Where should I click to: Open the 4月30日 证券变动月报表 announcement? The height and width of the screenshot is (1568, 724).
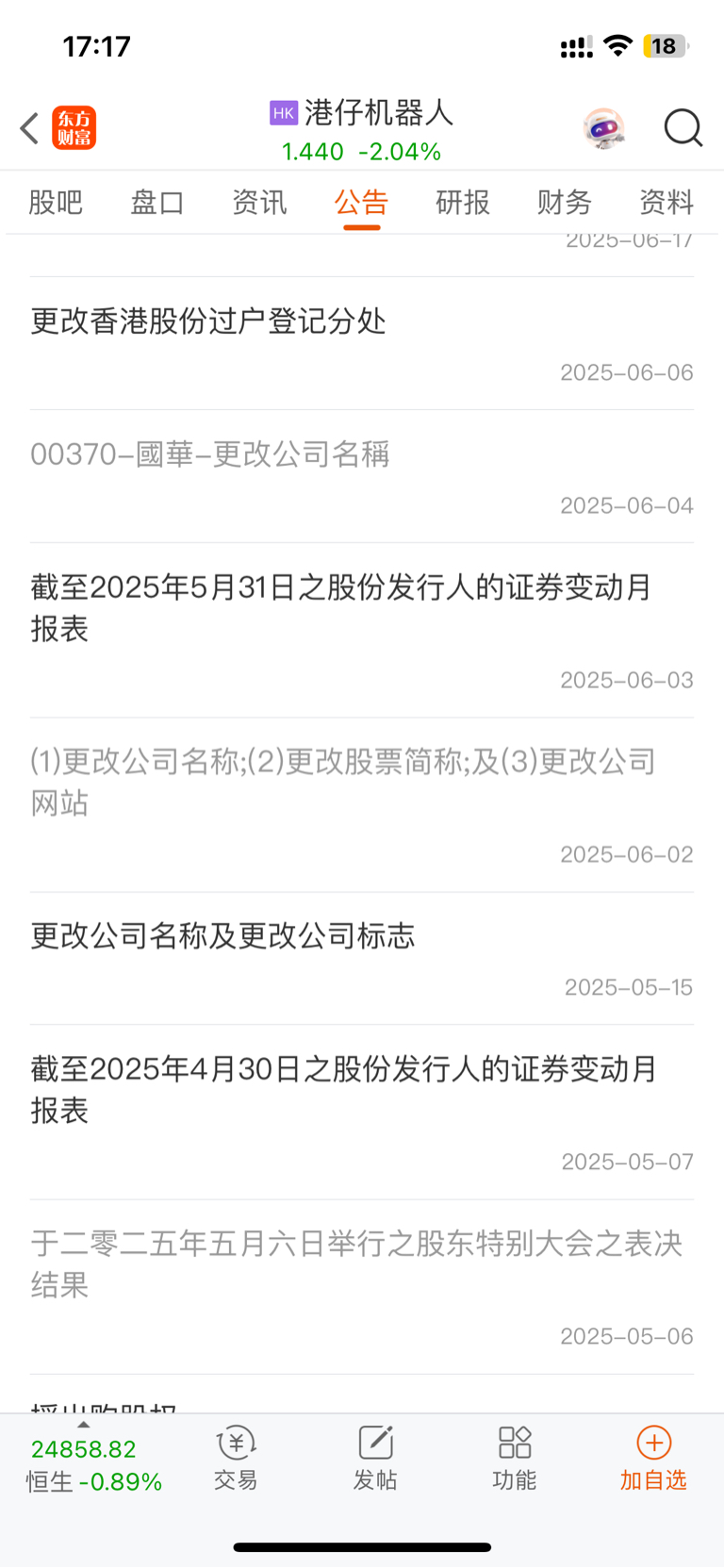[362, 1113]
